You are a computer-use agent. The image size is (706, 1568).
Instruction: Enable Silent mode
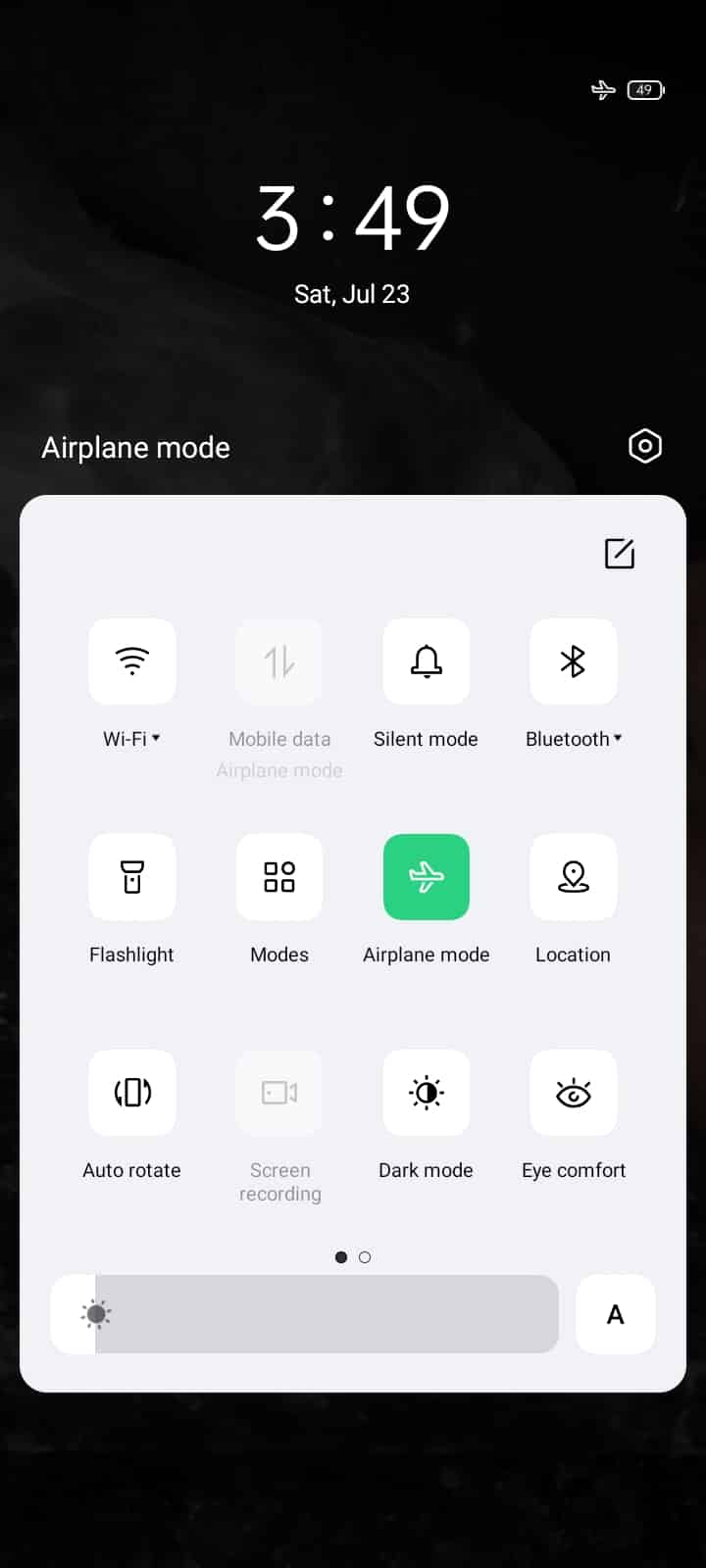pyautogui.click(x=427, y=661)
